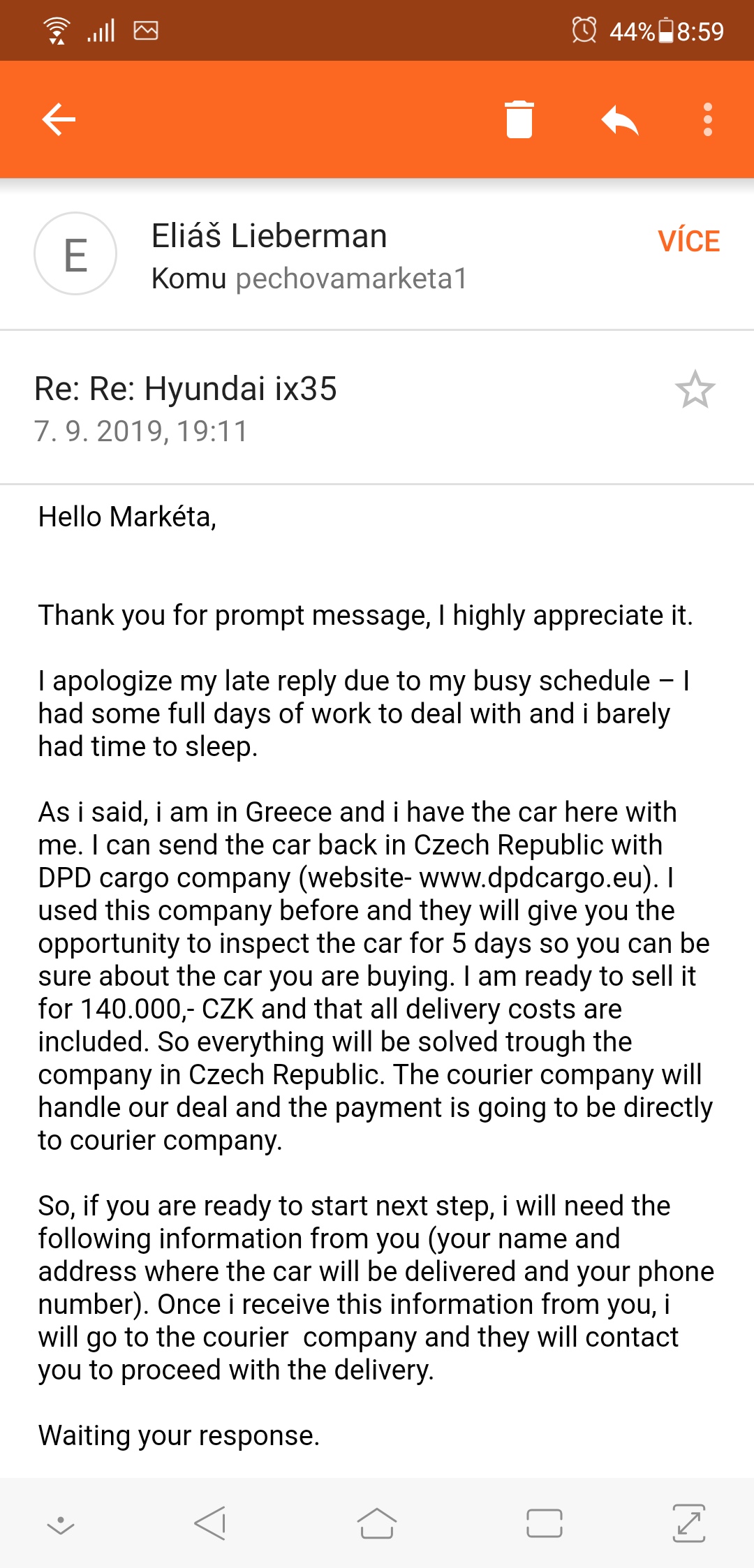The height and width of the screenshot is (1568, 754).
Task: Star the Hyundai ix35 email
Action: coord(695,390)
